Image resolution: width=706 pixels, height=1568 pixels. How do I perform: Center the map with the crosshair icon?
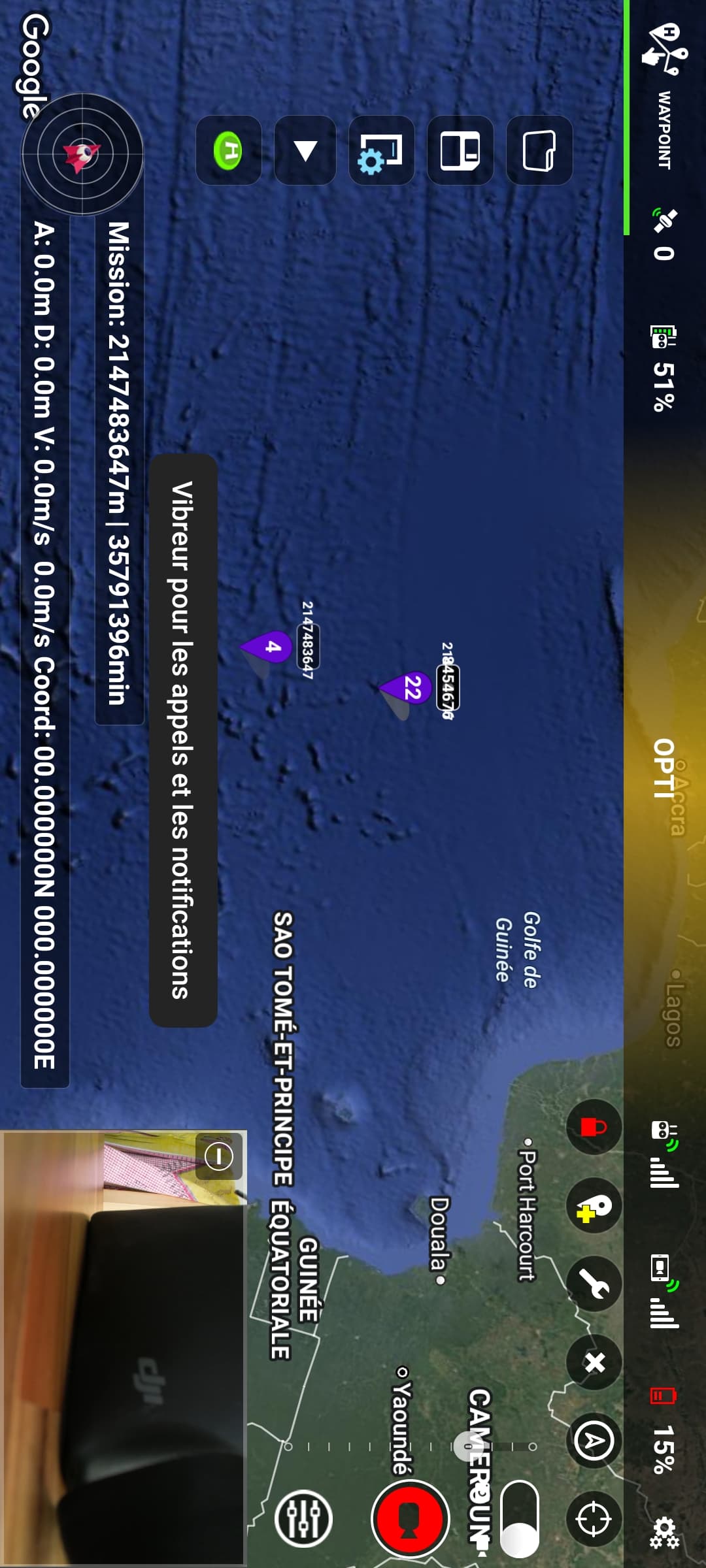tap(594, 1519)
